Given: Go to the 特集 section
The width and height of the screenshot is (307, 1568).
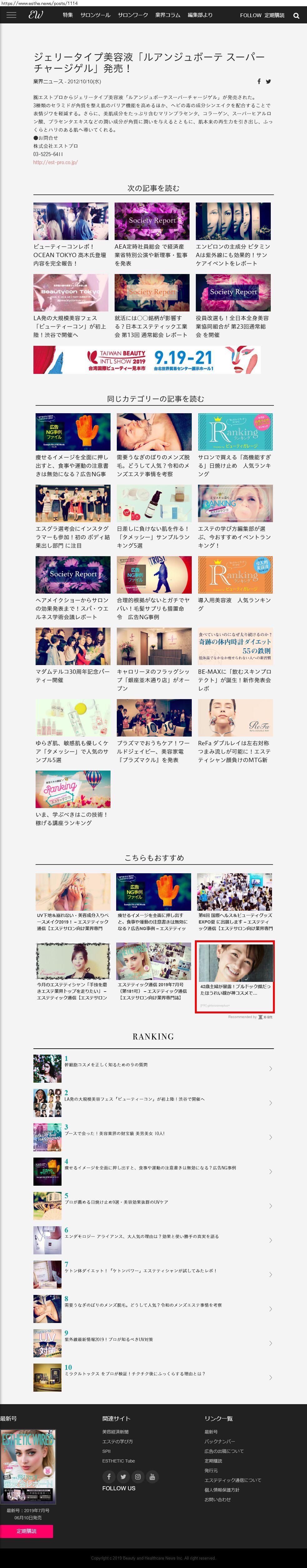Looking at the screenshot, I should pos(67,15).
